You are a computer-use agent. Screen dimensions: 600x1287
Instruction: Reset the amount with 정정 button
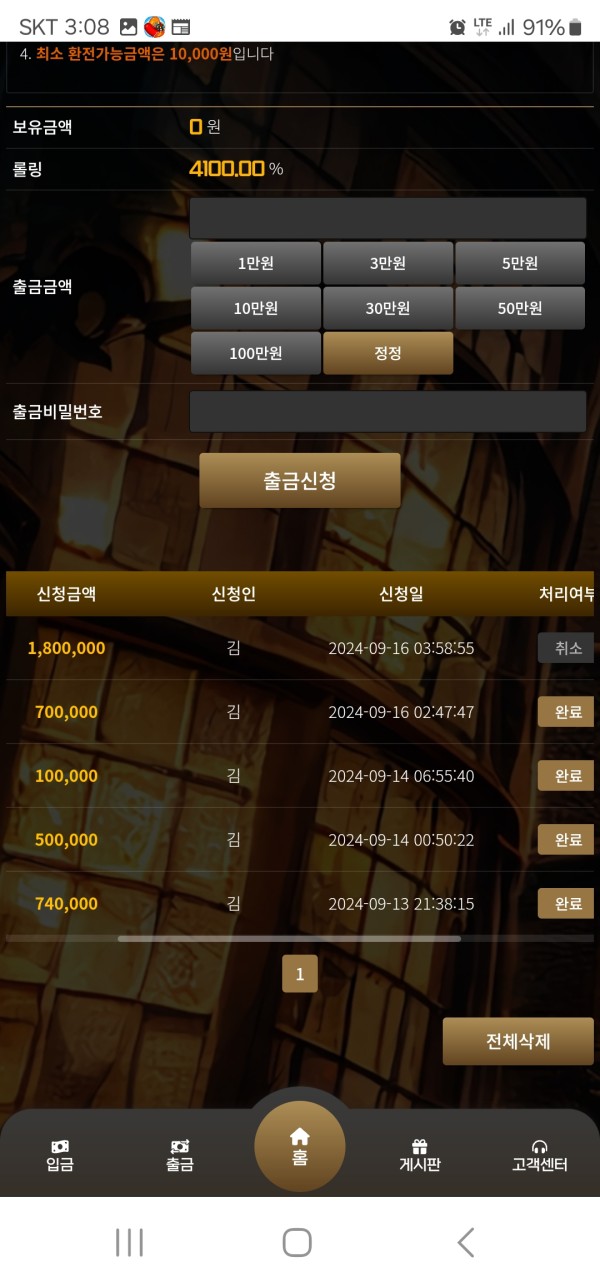[388, 353]
